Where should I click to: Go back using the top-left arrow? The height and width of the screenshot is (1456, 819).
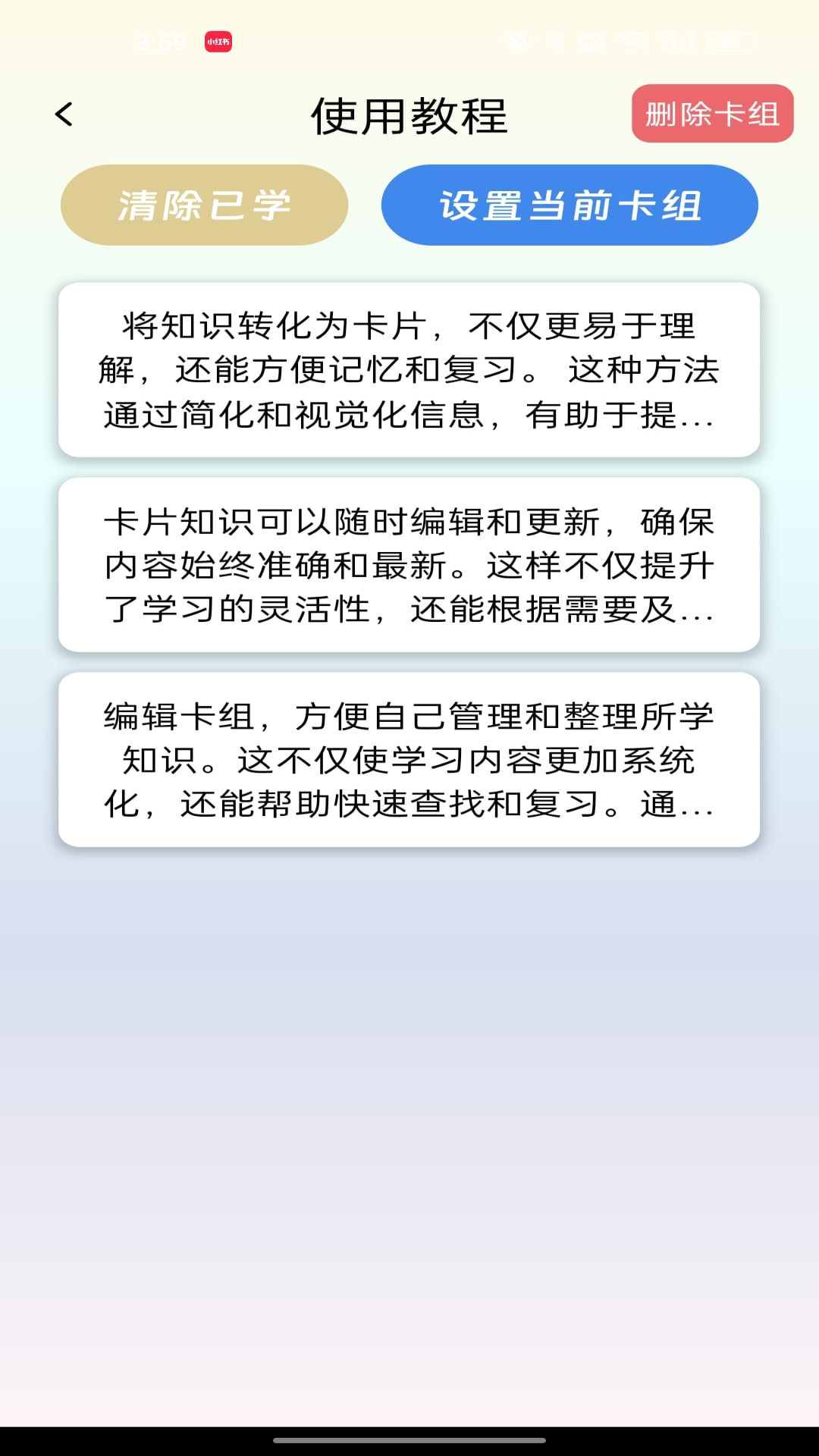[x=64, y=115]
